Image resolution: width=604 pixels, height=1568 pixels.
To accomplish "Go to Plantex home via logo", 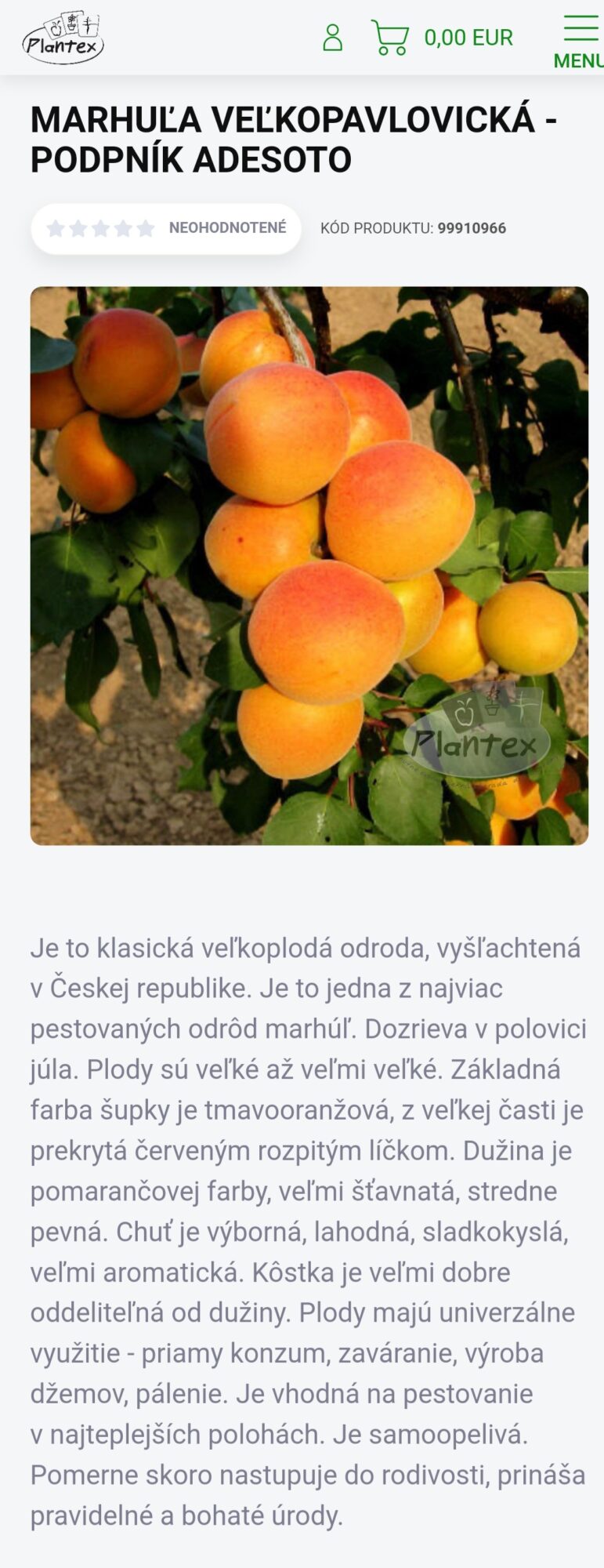I will point(63,38).
